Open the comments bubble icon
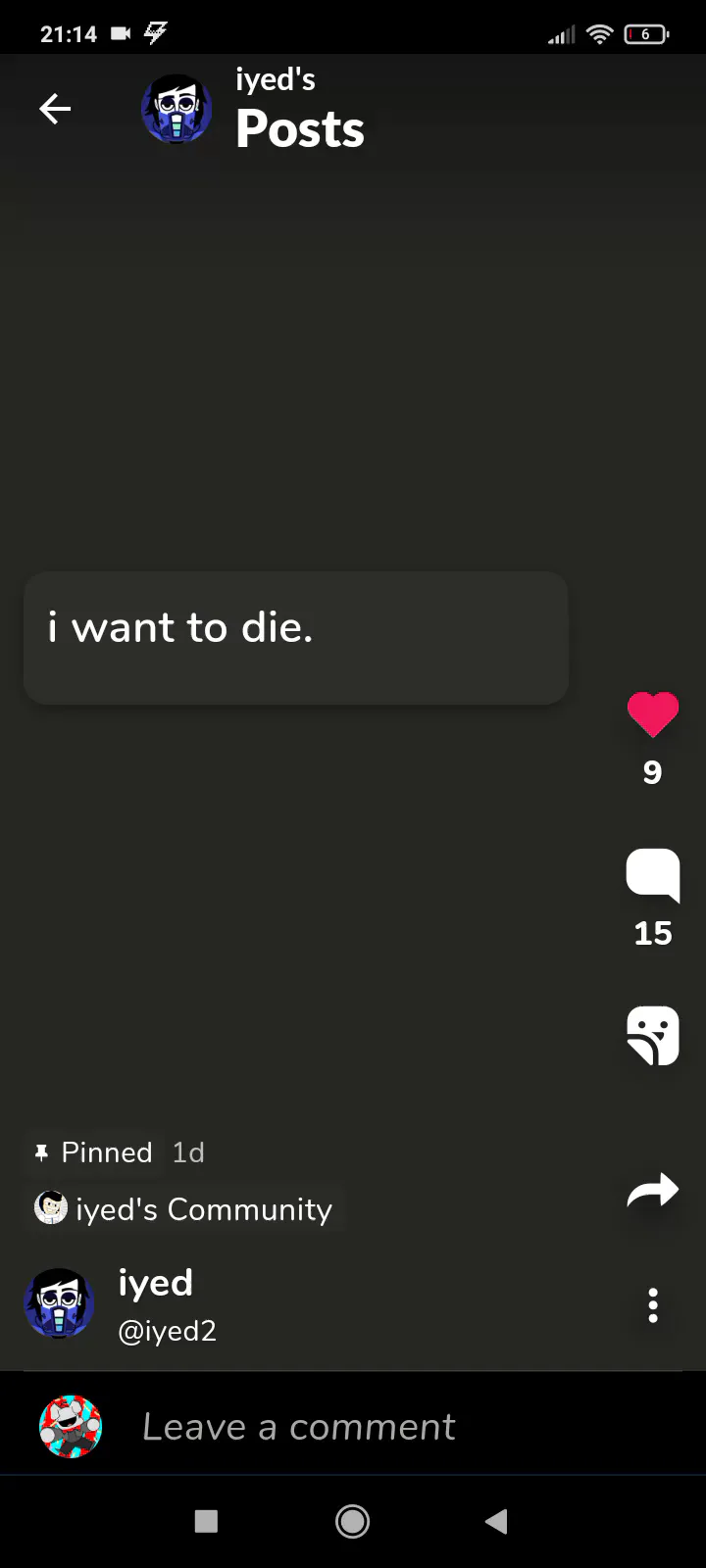This screenshot has width=706, height=1568. click(x=653, y=874)
